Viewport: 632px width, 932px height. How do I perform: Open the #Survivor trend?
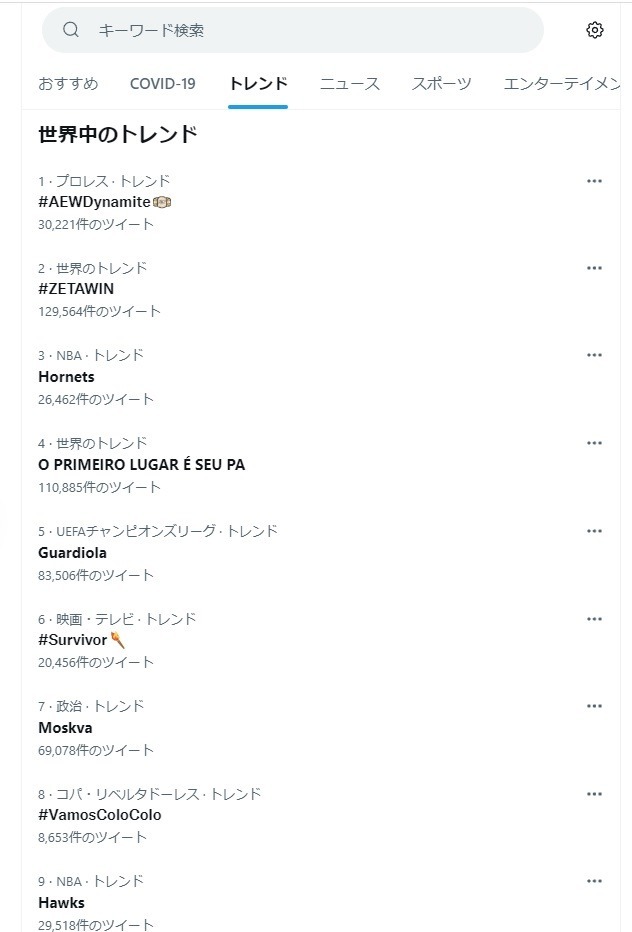73,640
